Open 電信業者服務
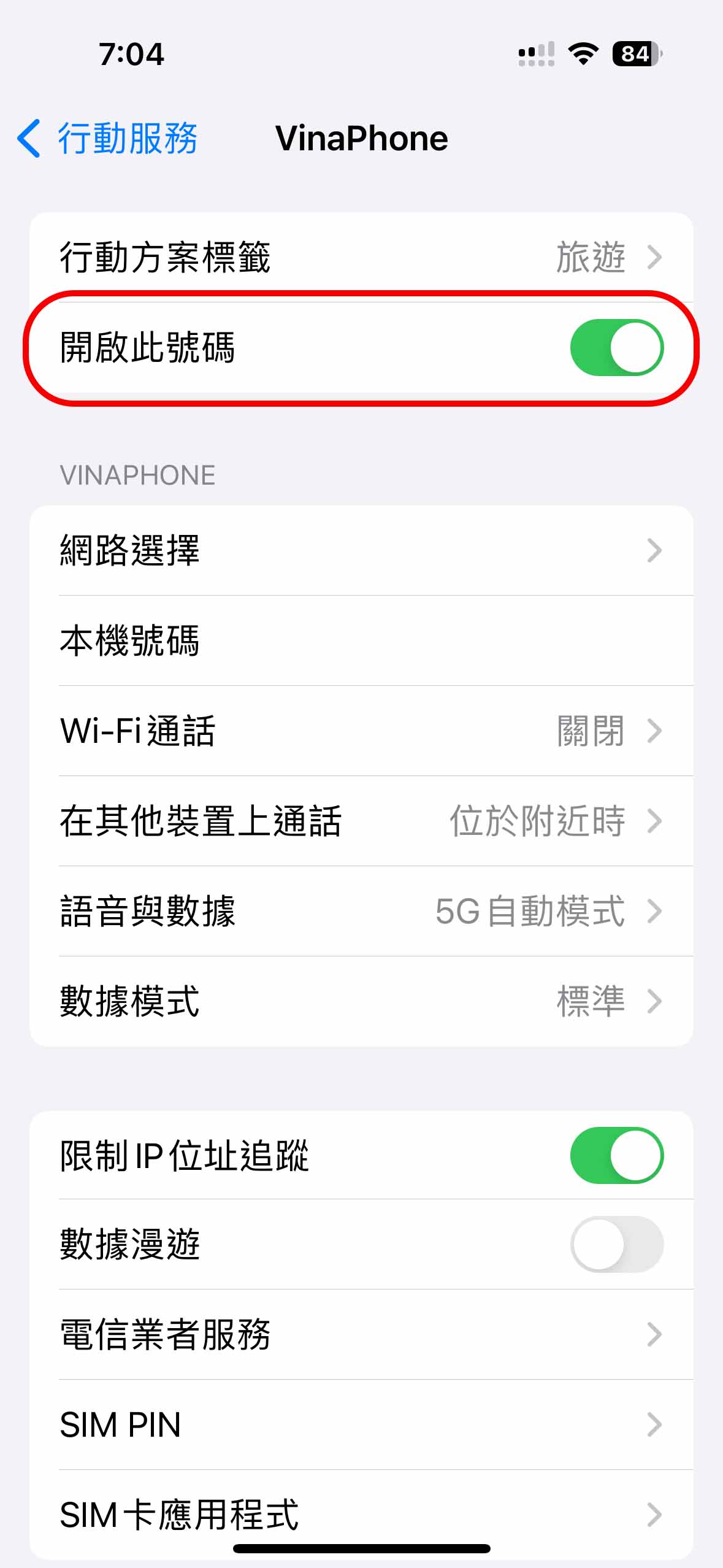This screenshot has width=723, height=1568. click(x=361, y=1334)
